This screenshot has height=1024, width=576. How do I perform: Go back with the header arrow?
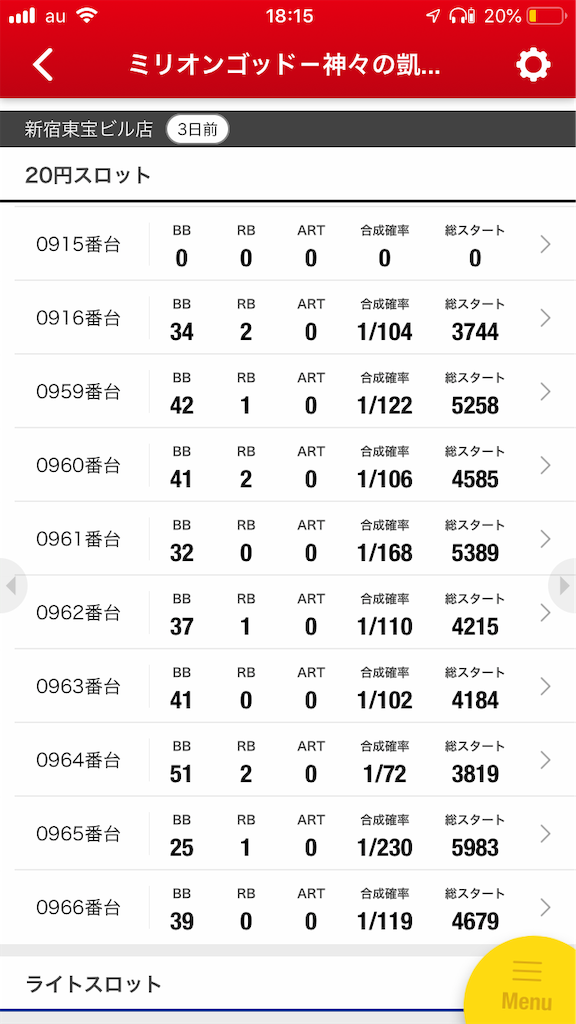point(43,65)
